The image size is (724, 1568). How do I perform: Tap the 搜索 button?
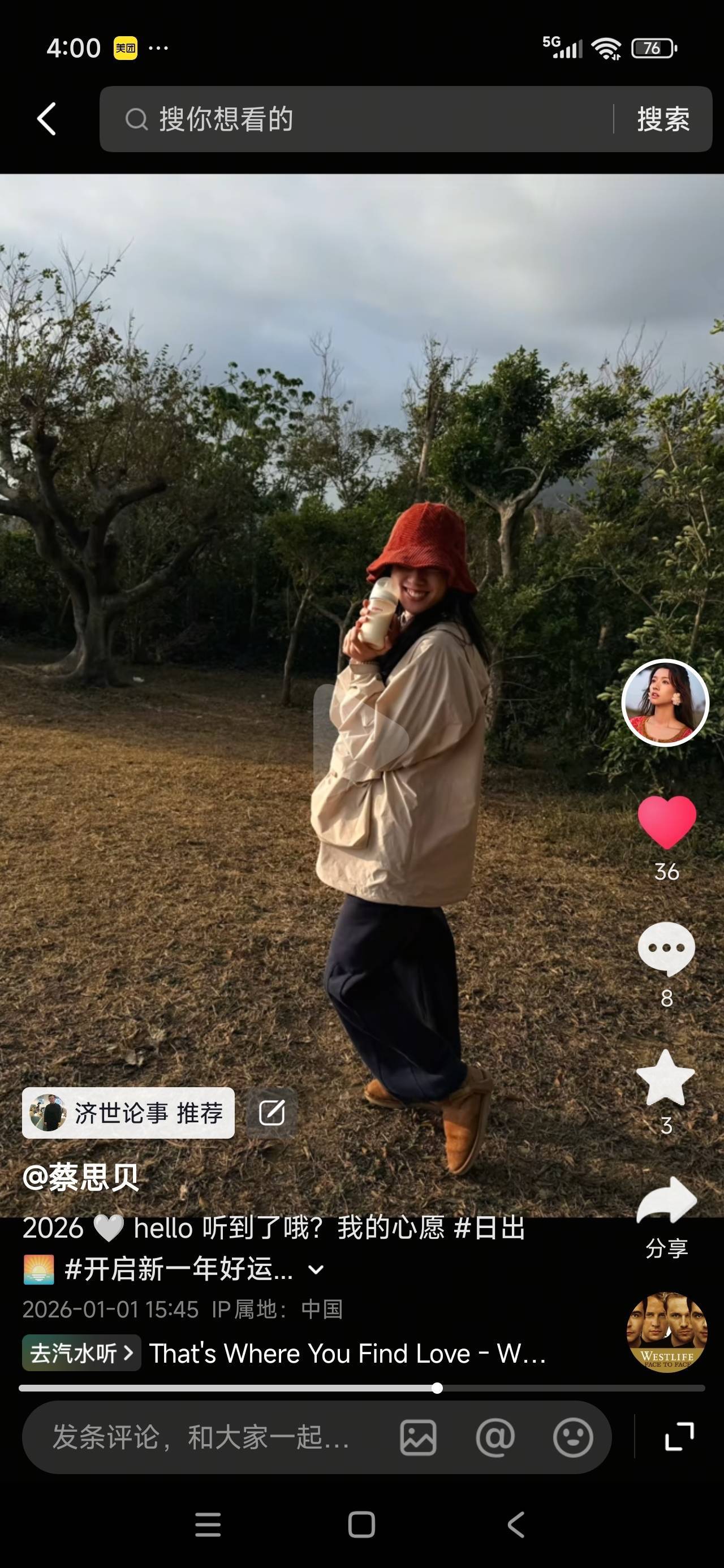pyautogui.click(x=663, y=119)
